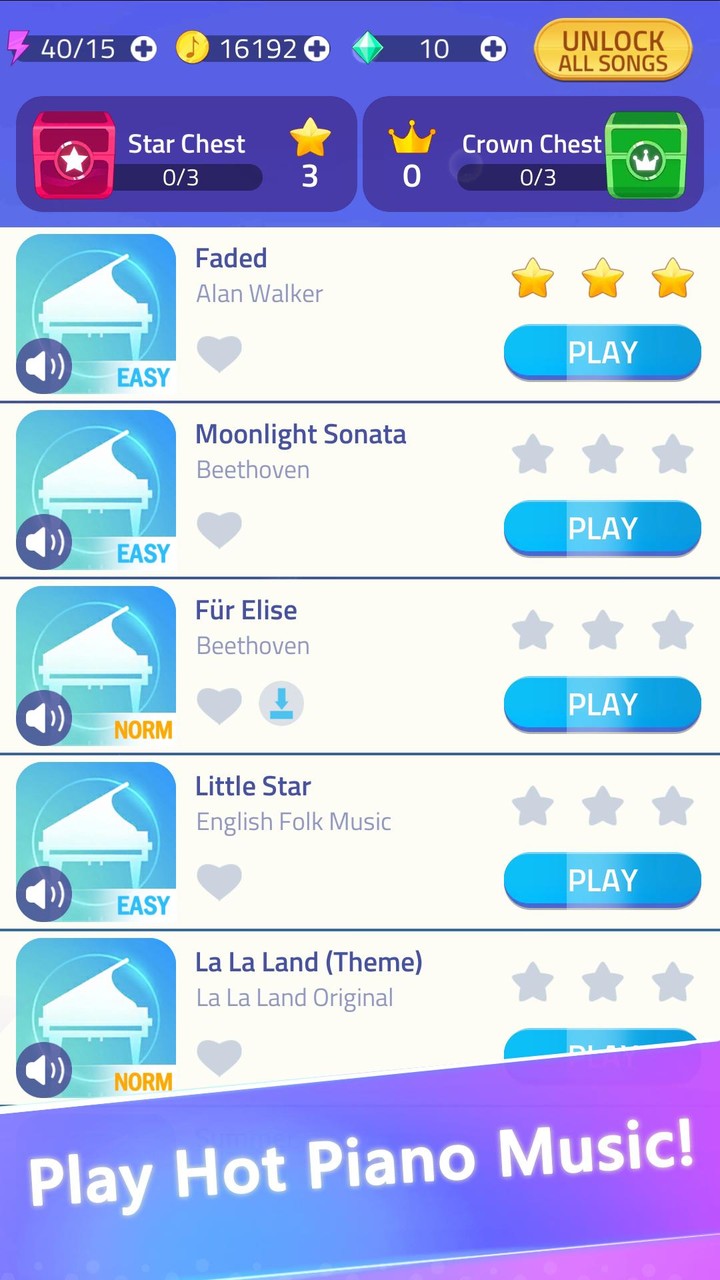The width and height of the screenshot is (720, 1280).
Task: Tap the download icon for Für Elise
Action: point(281,703)
